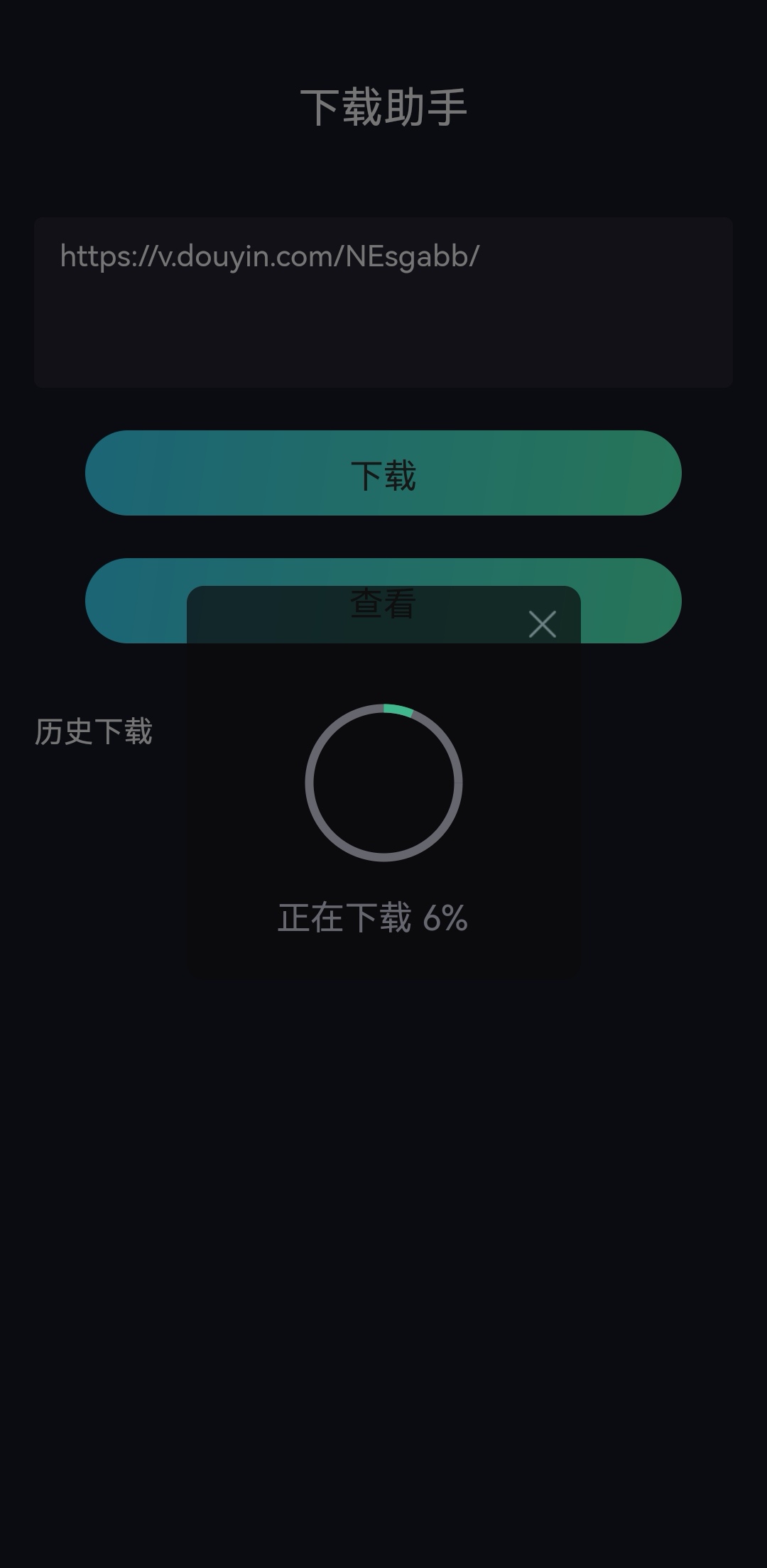The width and height of the screenshot is (767, 1568).
Task: Click the 下载助手 title at the top
Action: tap(383, 105)
